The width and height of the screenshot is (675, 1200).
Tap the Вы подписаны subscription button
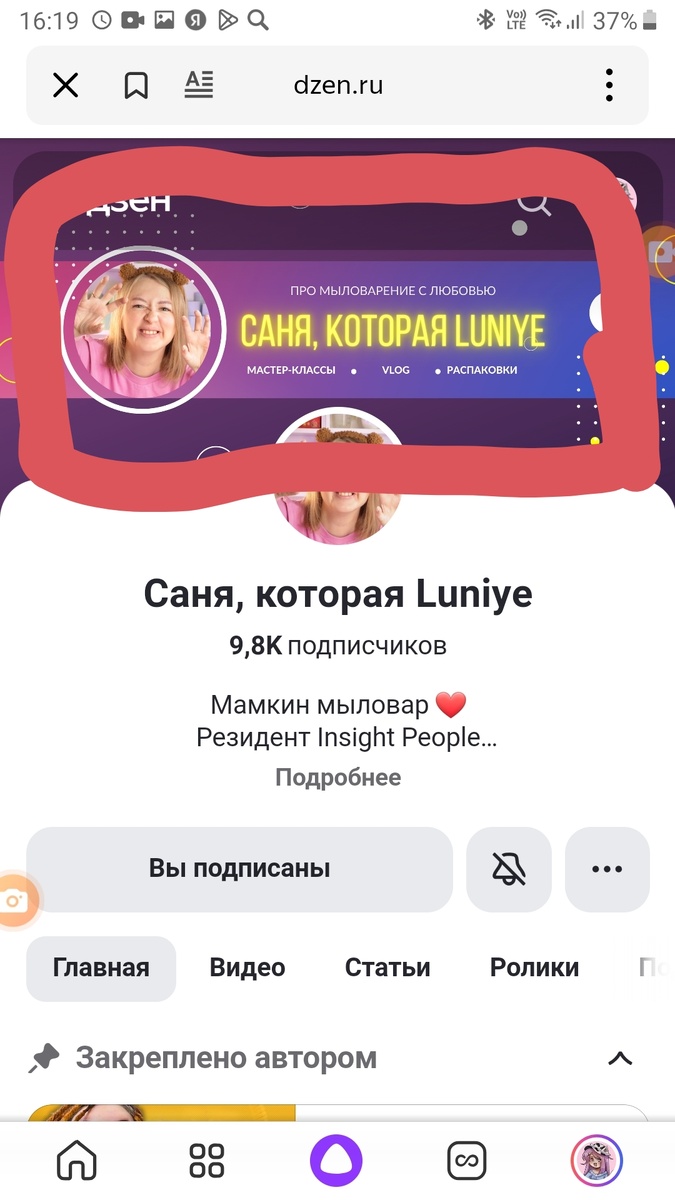[239, 869]
